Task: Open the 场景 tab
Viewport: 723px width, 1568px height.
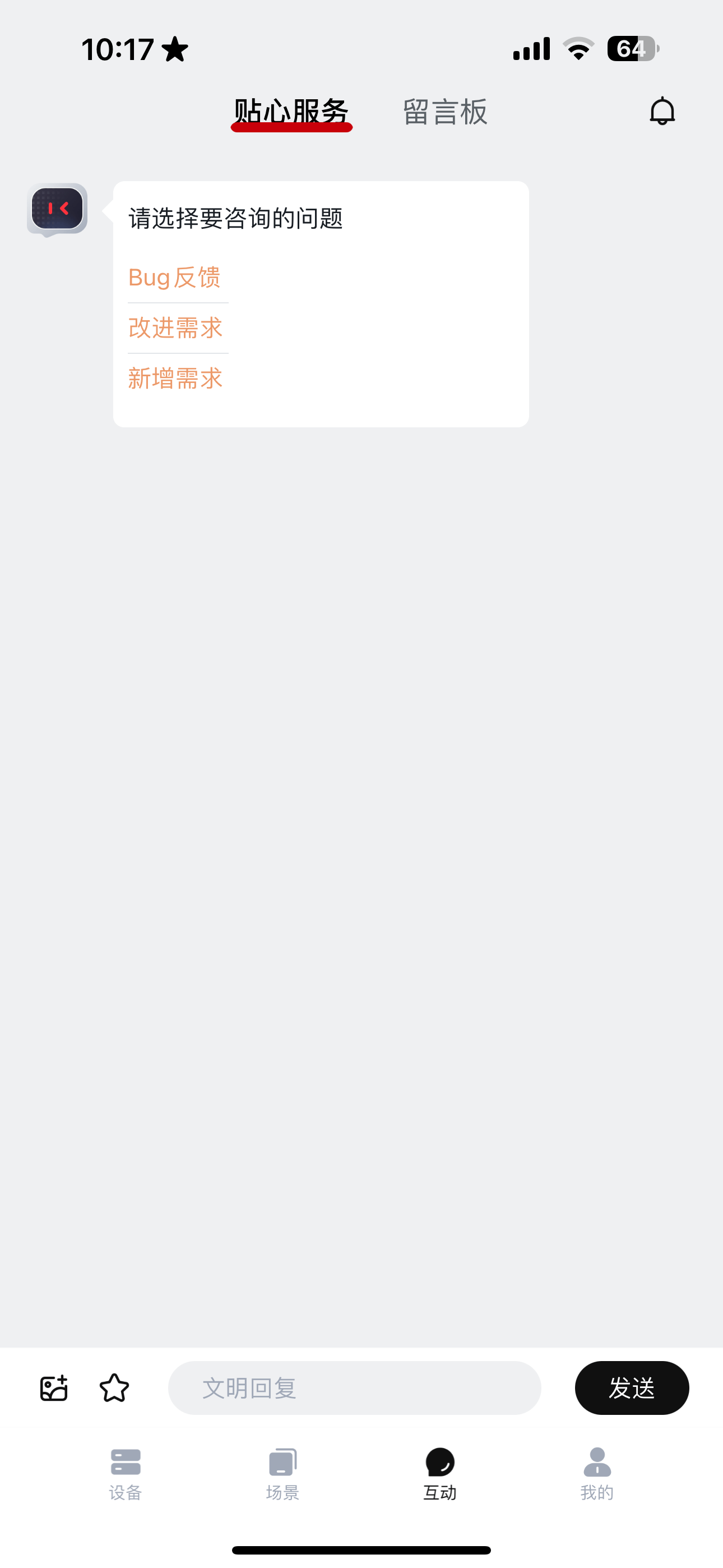Action: (282, 1474)
